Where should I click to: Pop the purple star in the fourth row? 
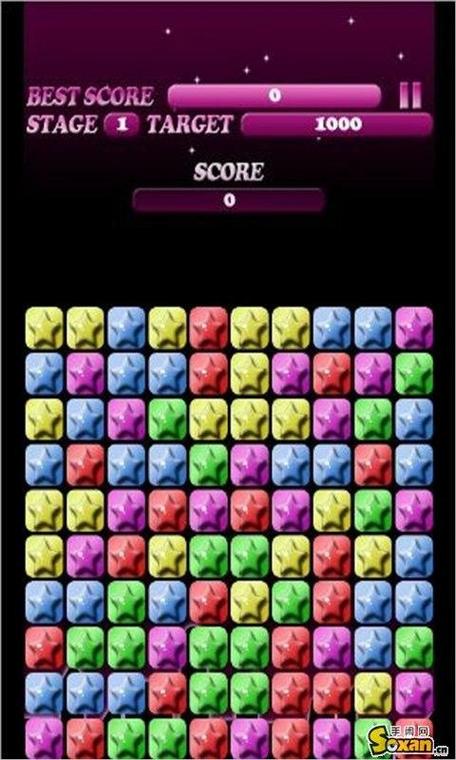tap(250, 465)
